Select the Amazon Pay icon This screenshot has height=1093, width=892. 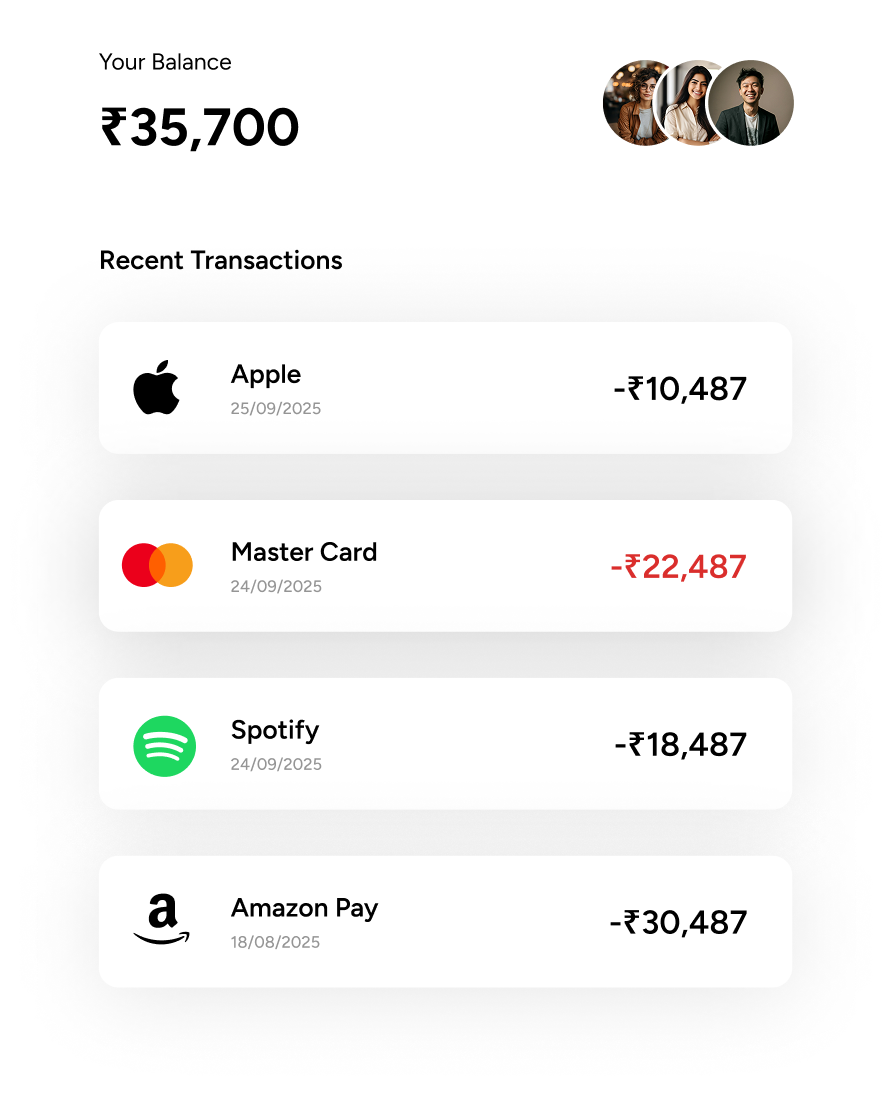tap(163, 922)
